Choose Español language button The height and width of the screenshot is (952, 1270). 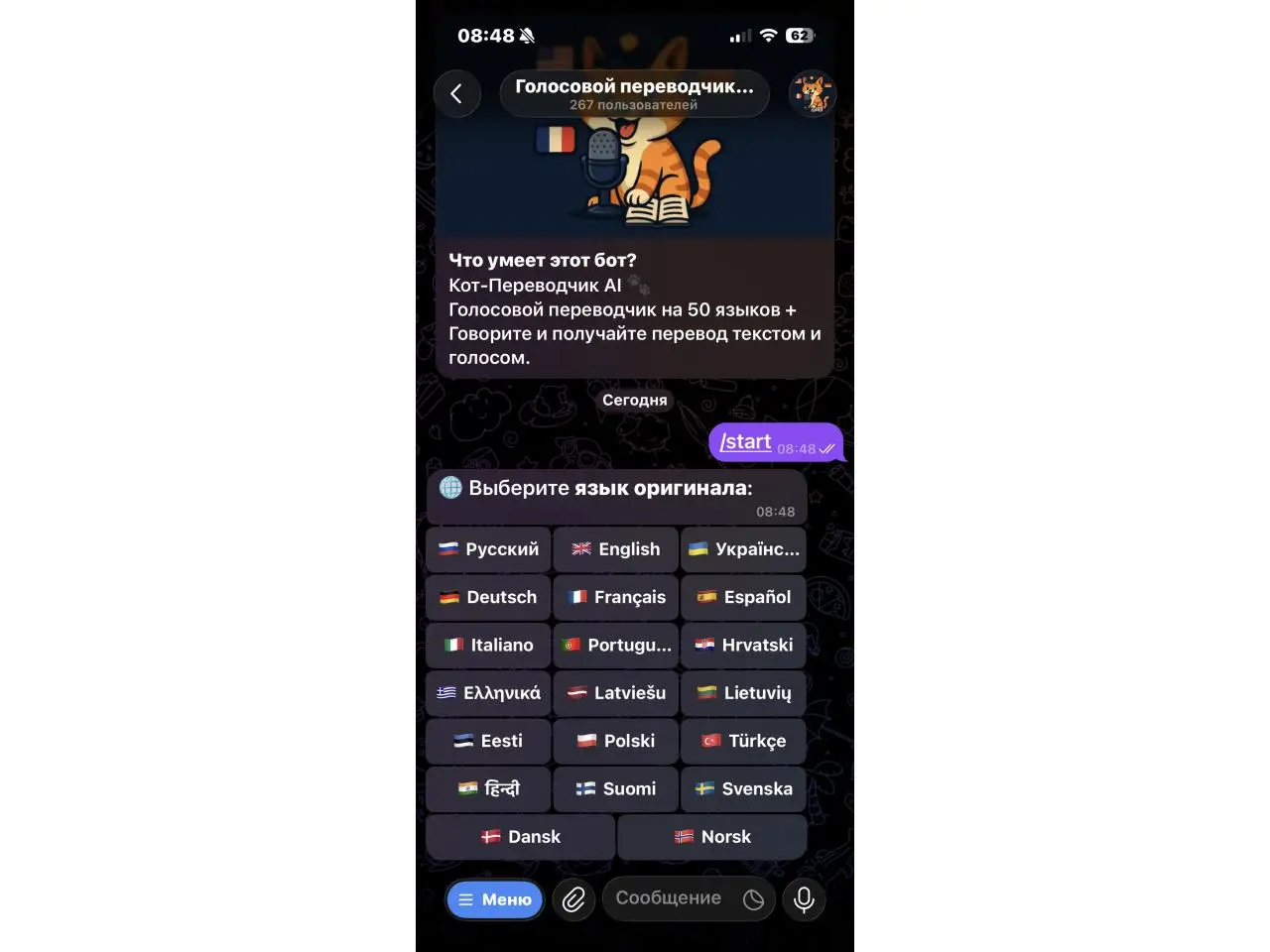coord(743,597)
